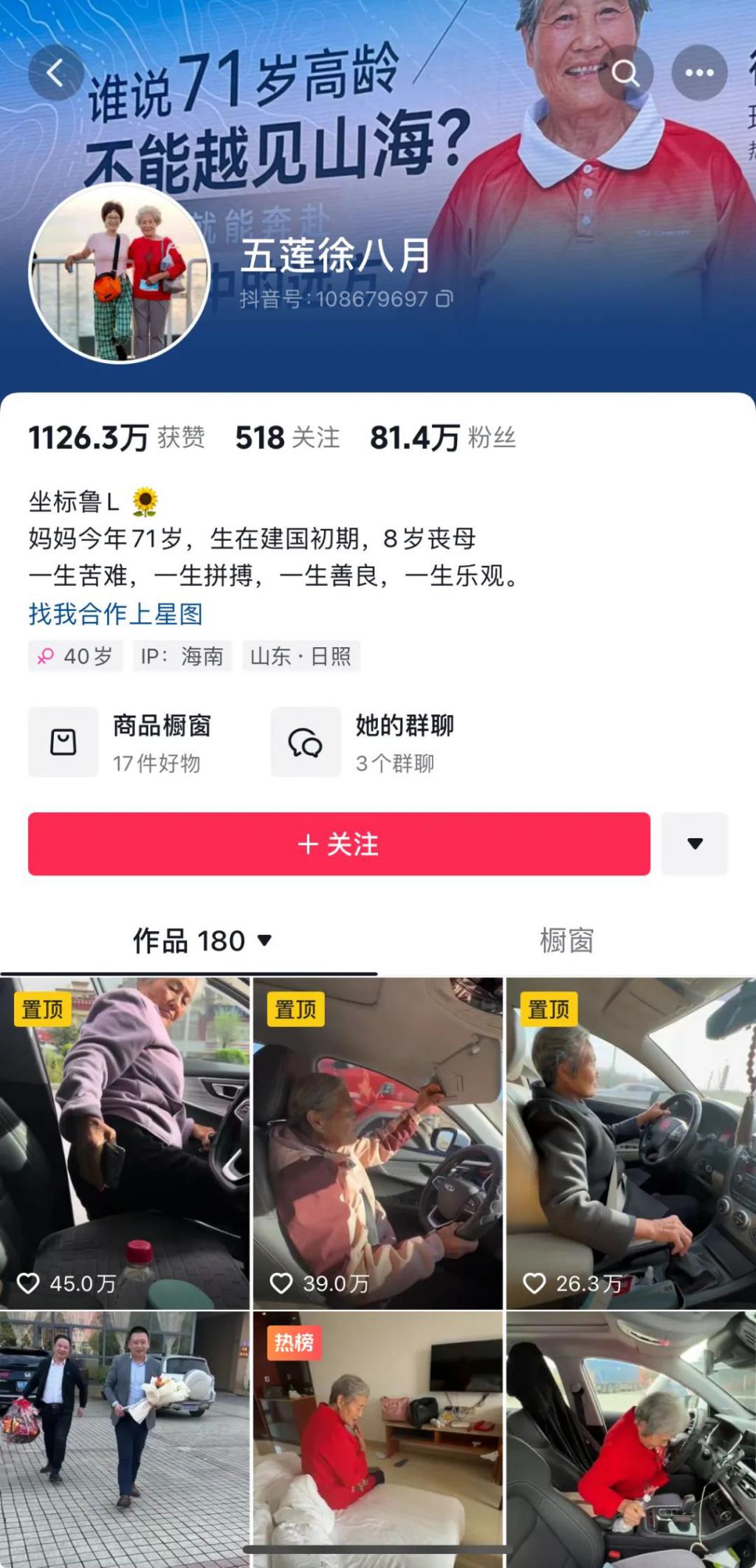This screenshot has width=756, height=1568.
Task: Open the 81.4万 粉丝 followers list
Action: tap(442, 438)
